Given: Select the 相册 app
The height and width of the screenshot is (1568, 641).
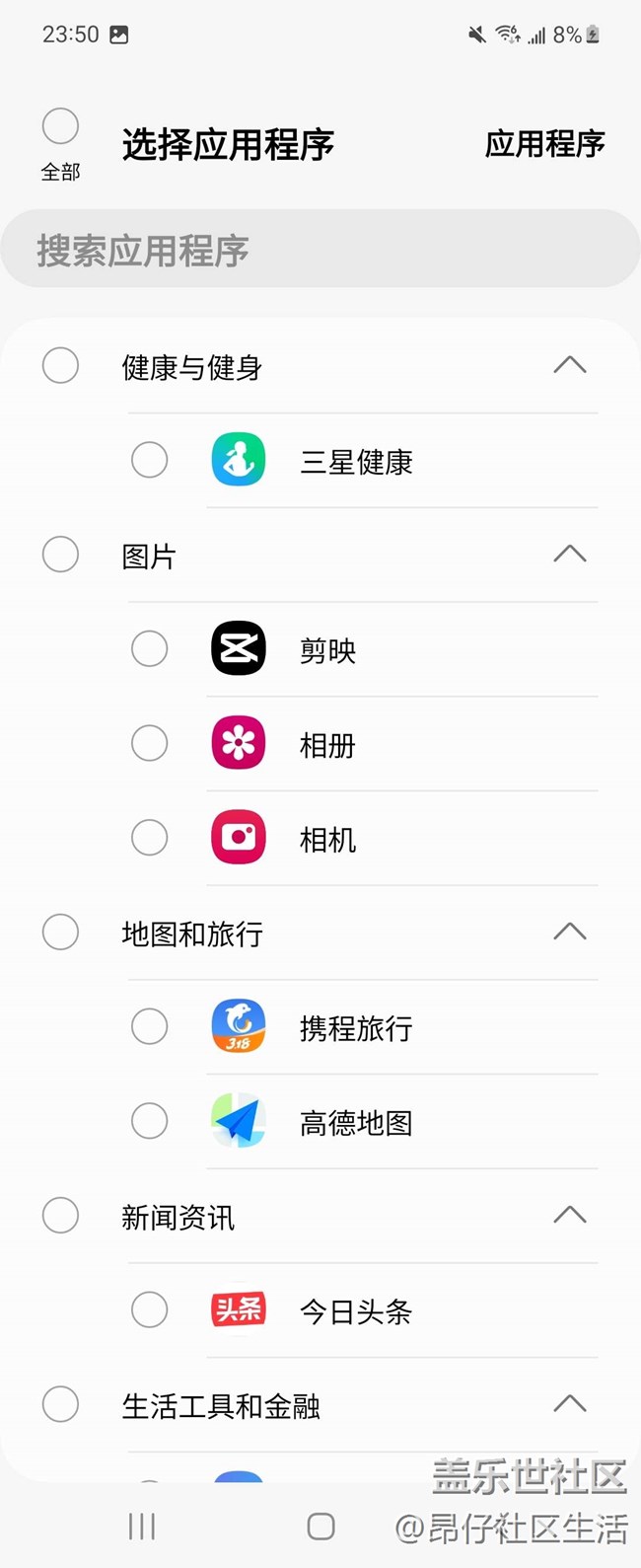Looking at the screenshot, I should pos(150,743).
